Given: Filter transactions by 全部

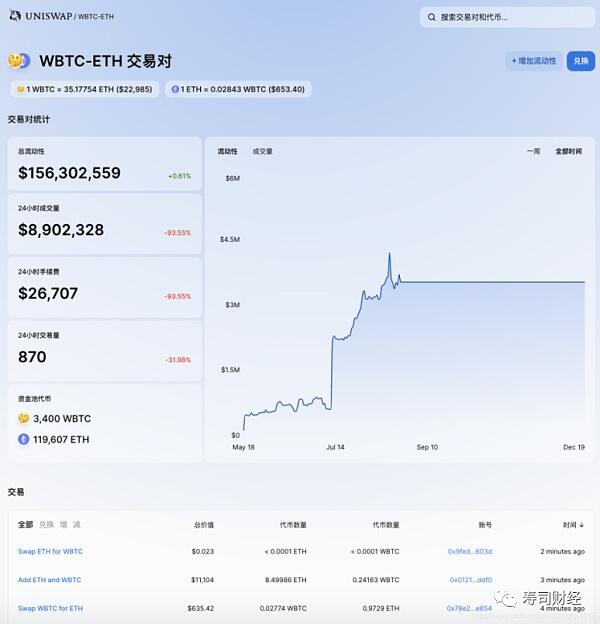Looking at the screenshot, I should click(x=25, y=524).
